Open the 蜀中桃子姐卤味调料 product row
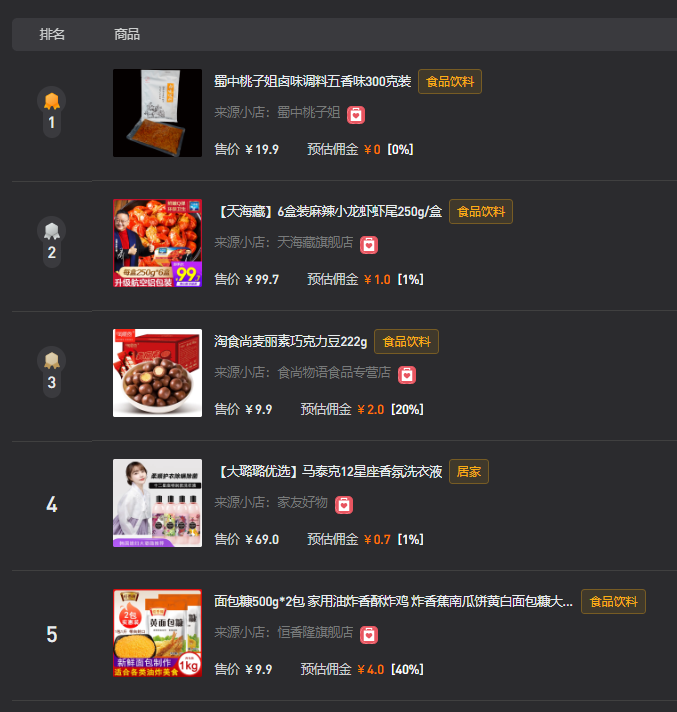This screenshot has height=712, width=677. [312, 81]
